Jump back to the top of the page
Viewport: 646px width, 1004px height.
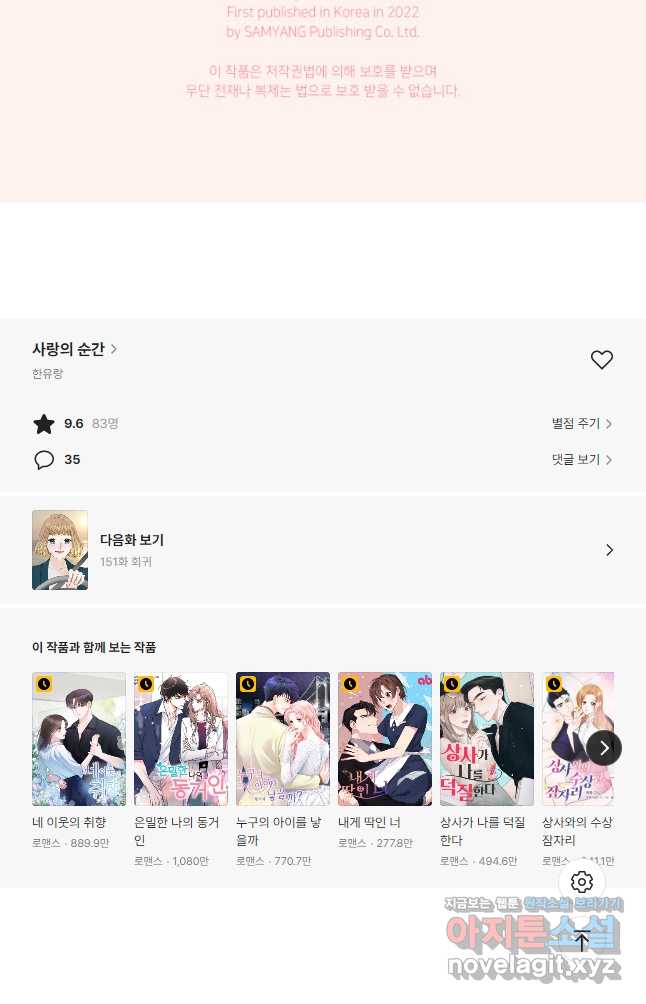coord(582,941)
